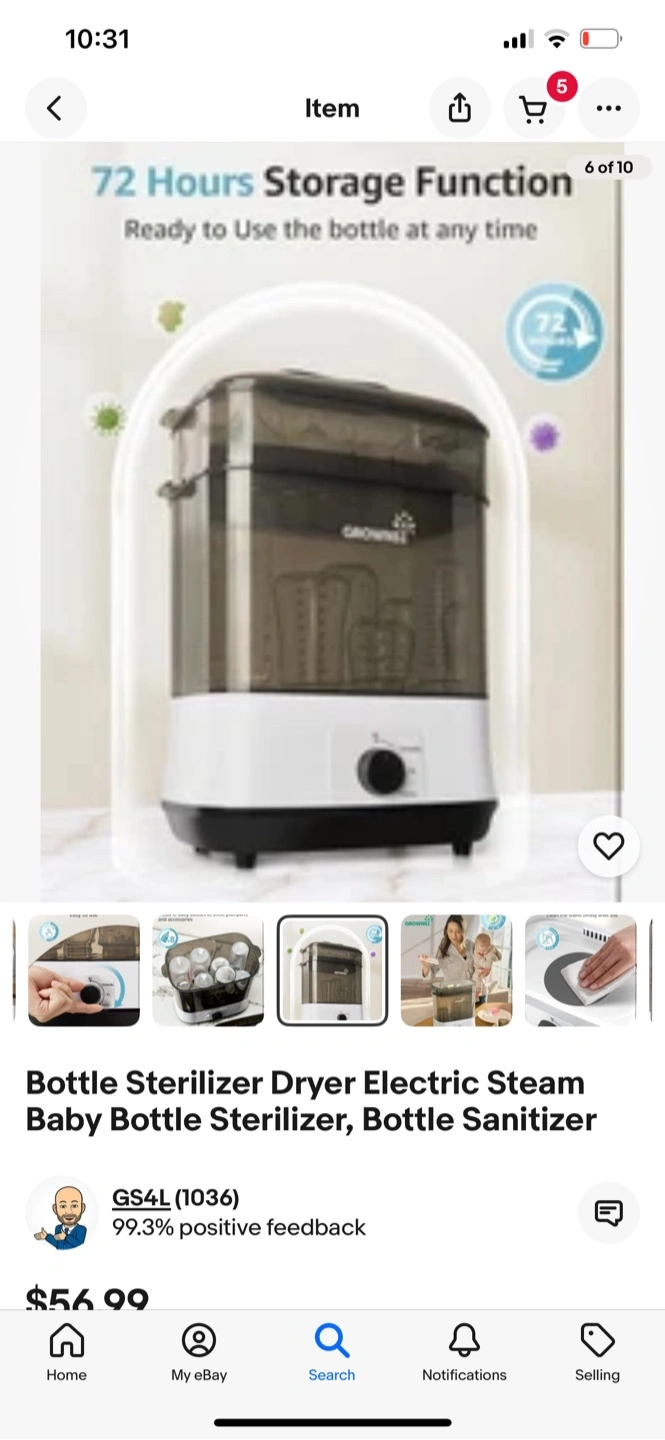The height and width of the screenshot is (1440, 665).
Task: Open the three-dot overflow menu
Action: point(608,108)
